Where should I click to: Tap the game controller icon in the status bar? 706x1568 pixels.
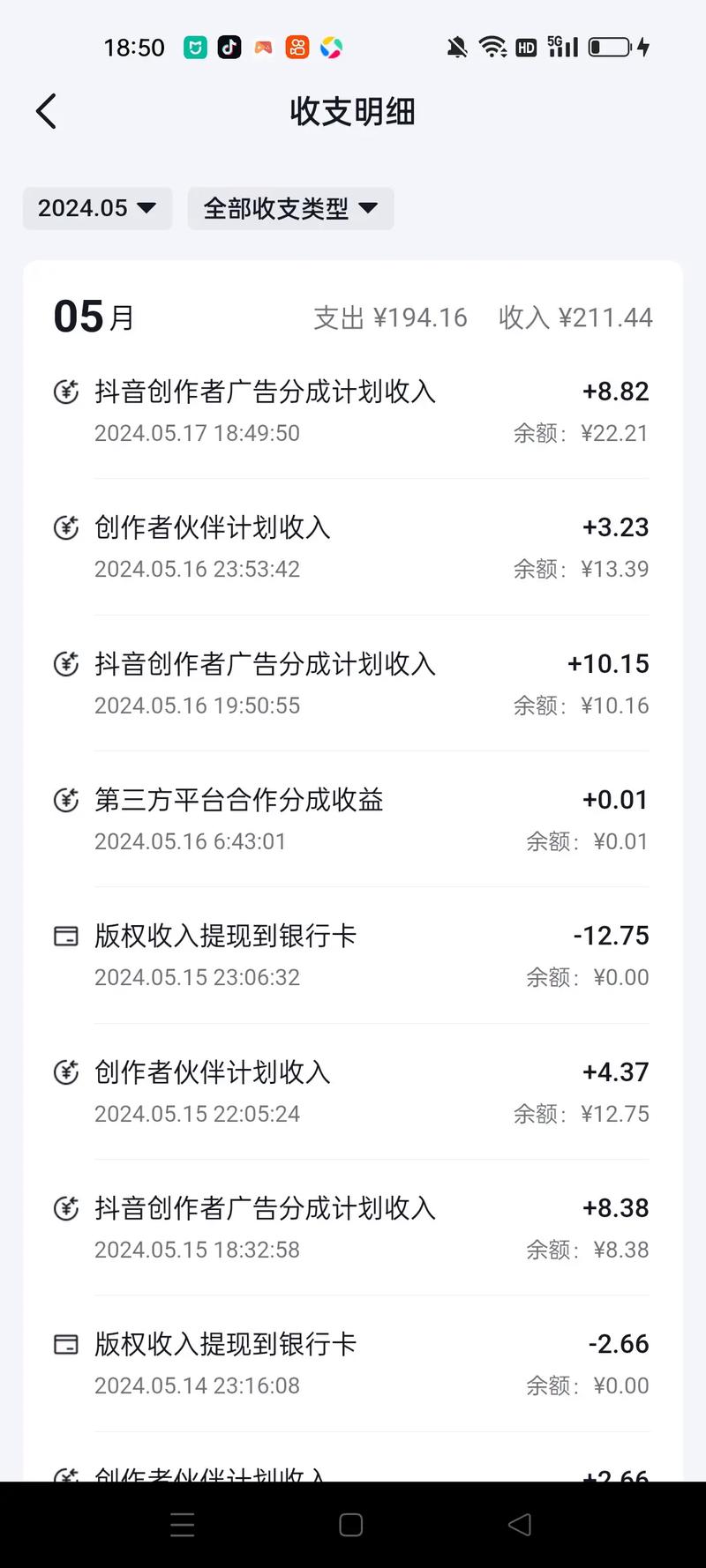coord(263,47)
